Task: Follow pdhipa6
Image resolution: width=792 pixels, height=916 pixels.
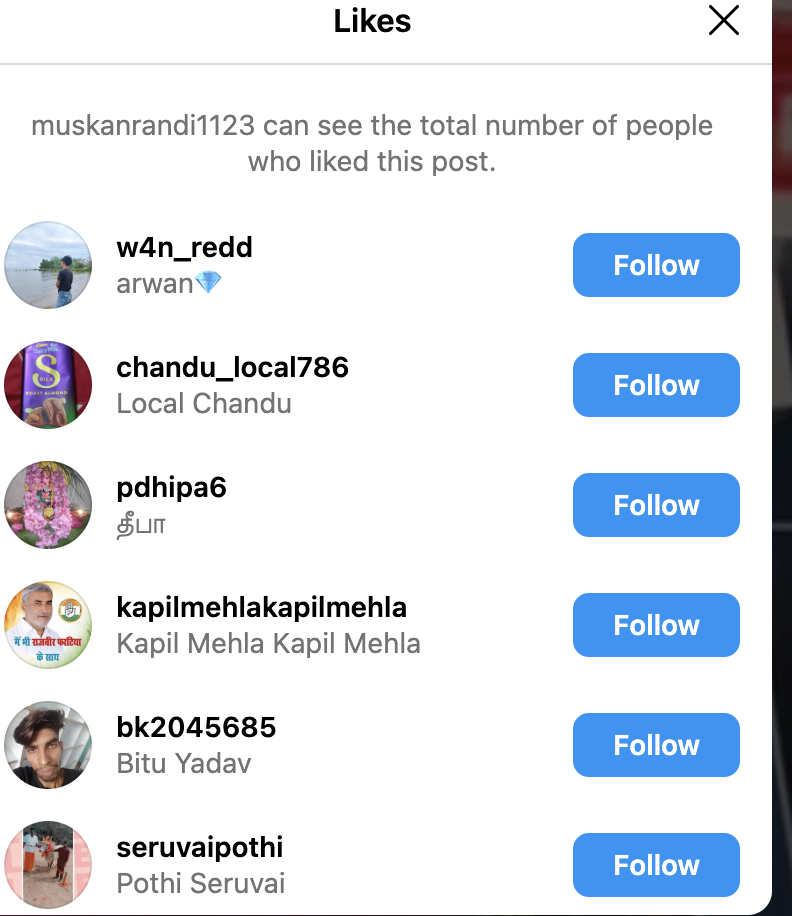Action: [656, 505]
